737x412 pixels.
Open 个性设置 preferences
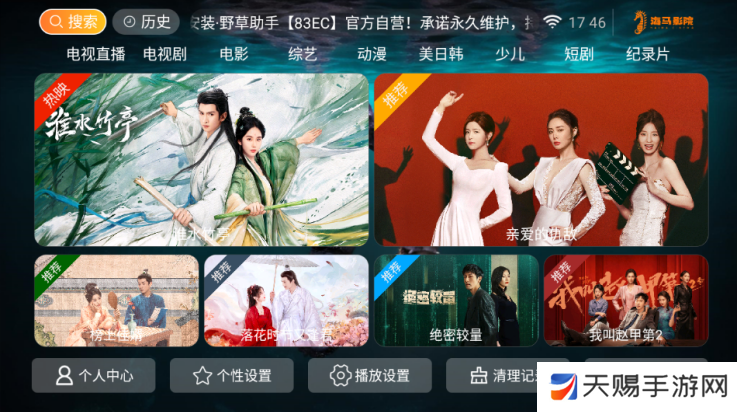pos(232,376)
